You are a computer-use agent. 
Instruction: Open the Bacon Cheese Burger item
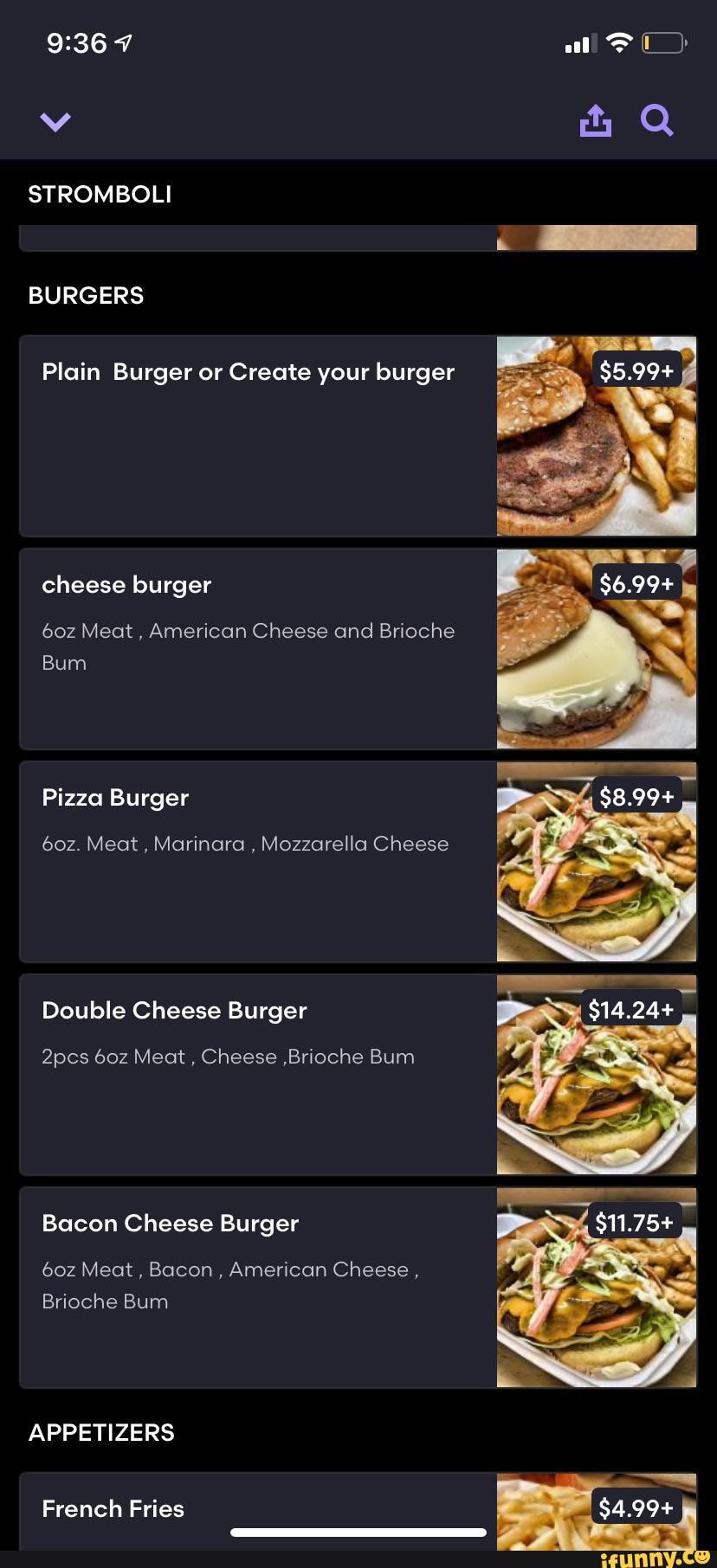(216, 1255)
